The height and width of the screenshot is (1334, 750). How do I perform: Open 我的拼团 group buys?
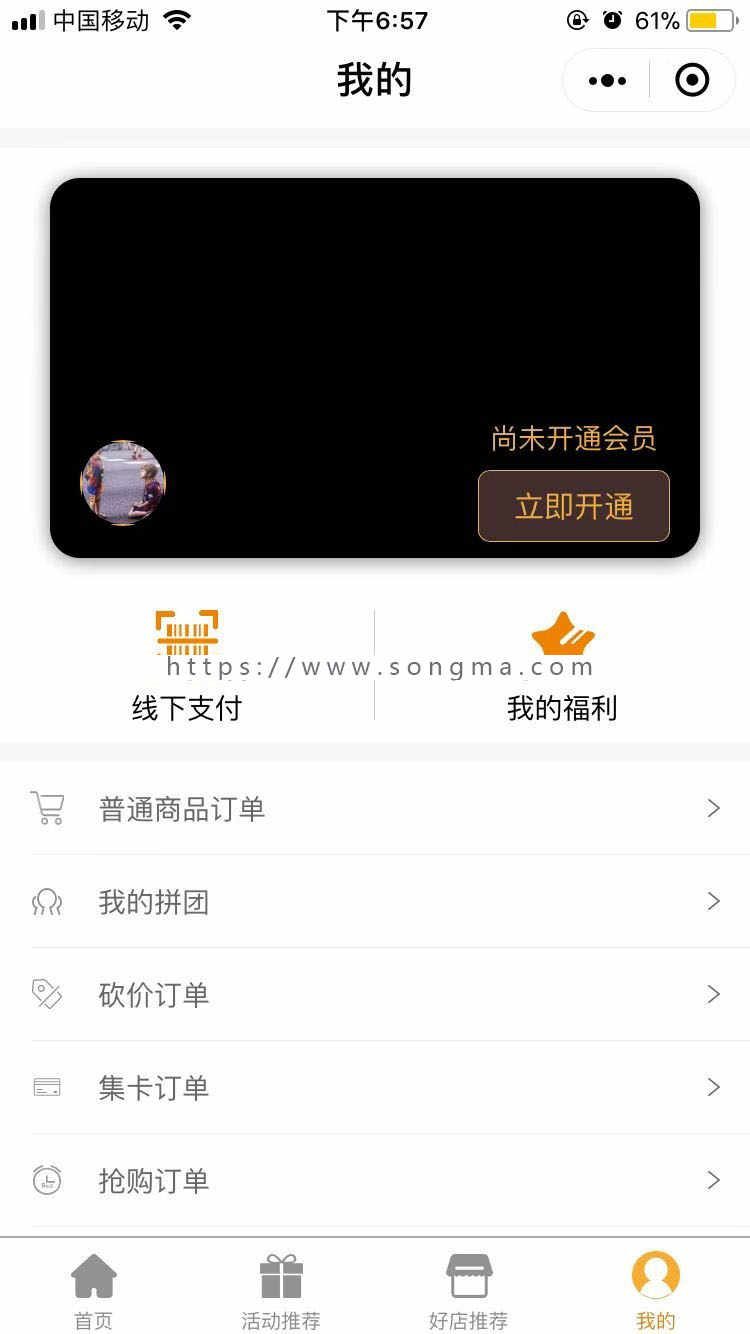click(375, 901)
